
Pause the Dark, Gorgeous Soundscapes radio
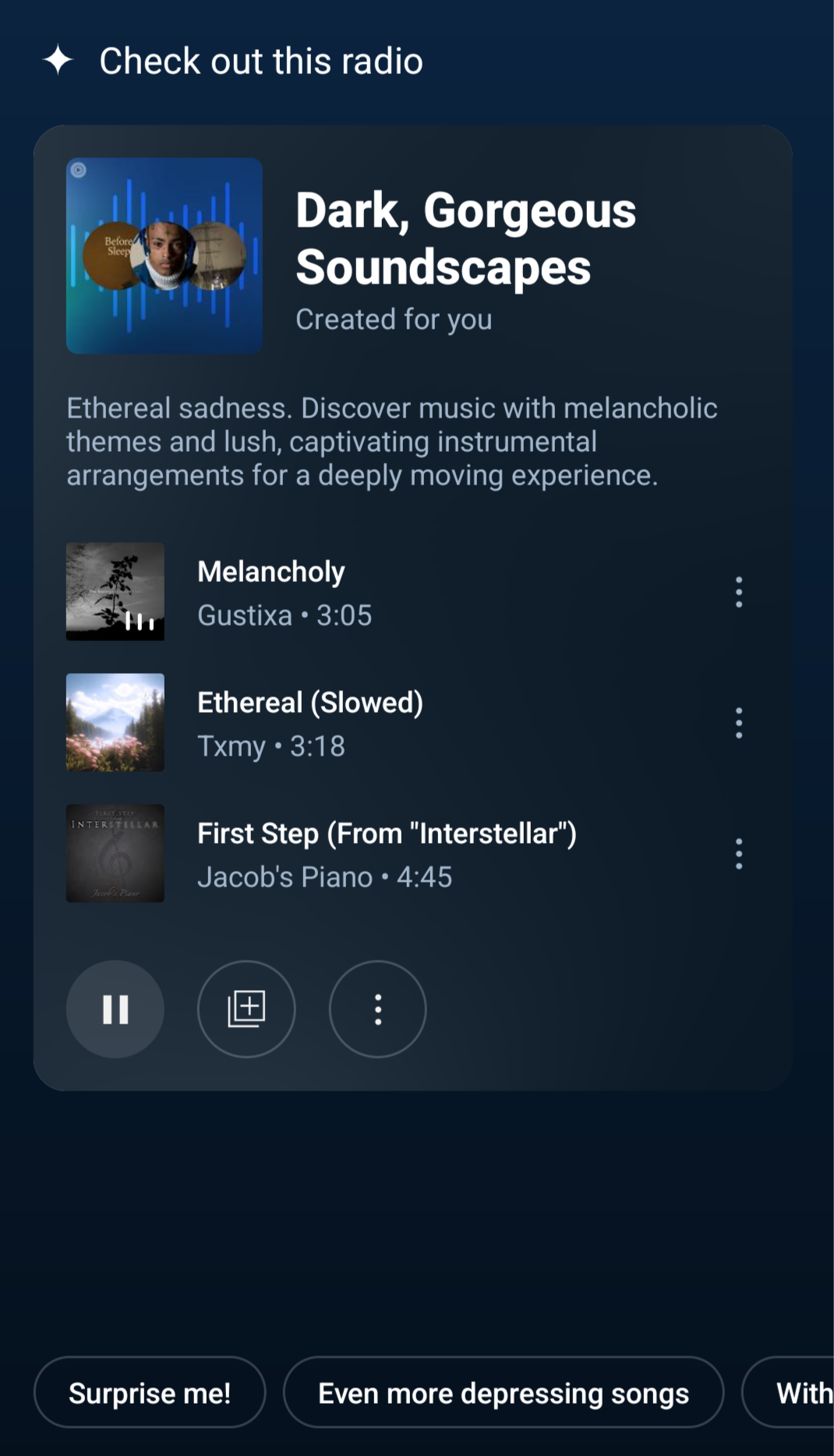pyautogui.click(x=115, y=1009)
